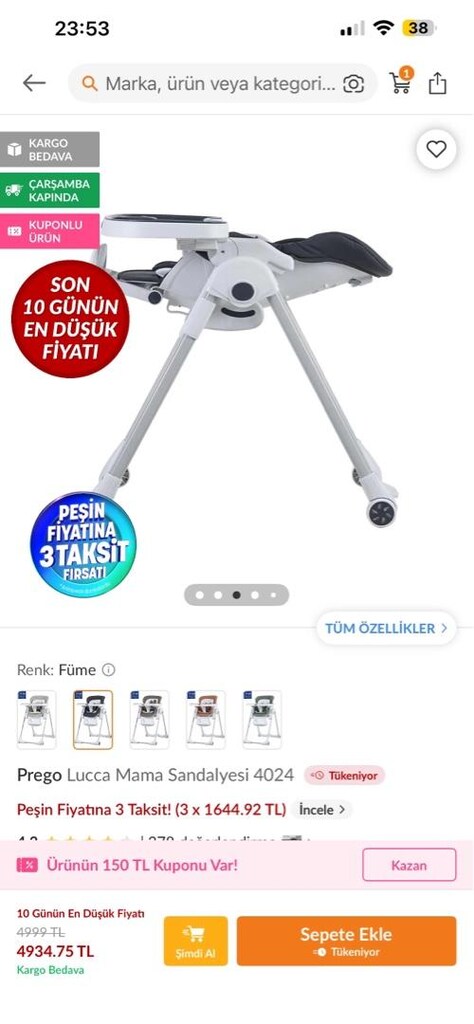
Task: Show info about the Füme color
Action: click(109, 670)
